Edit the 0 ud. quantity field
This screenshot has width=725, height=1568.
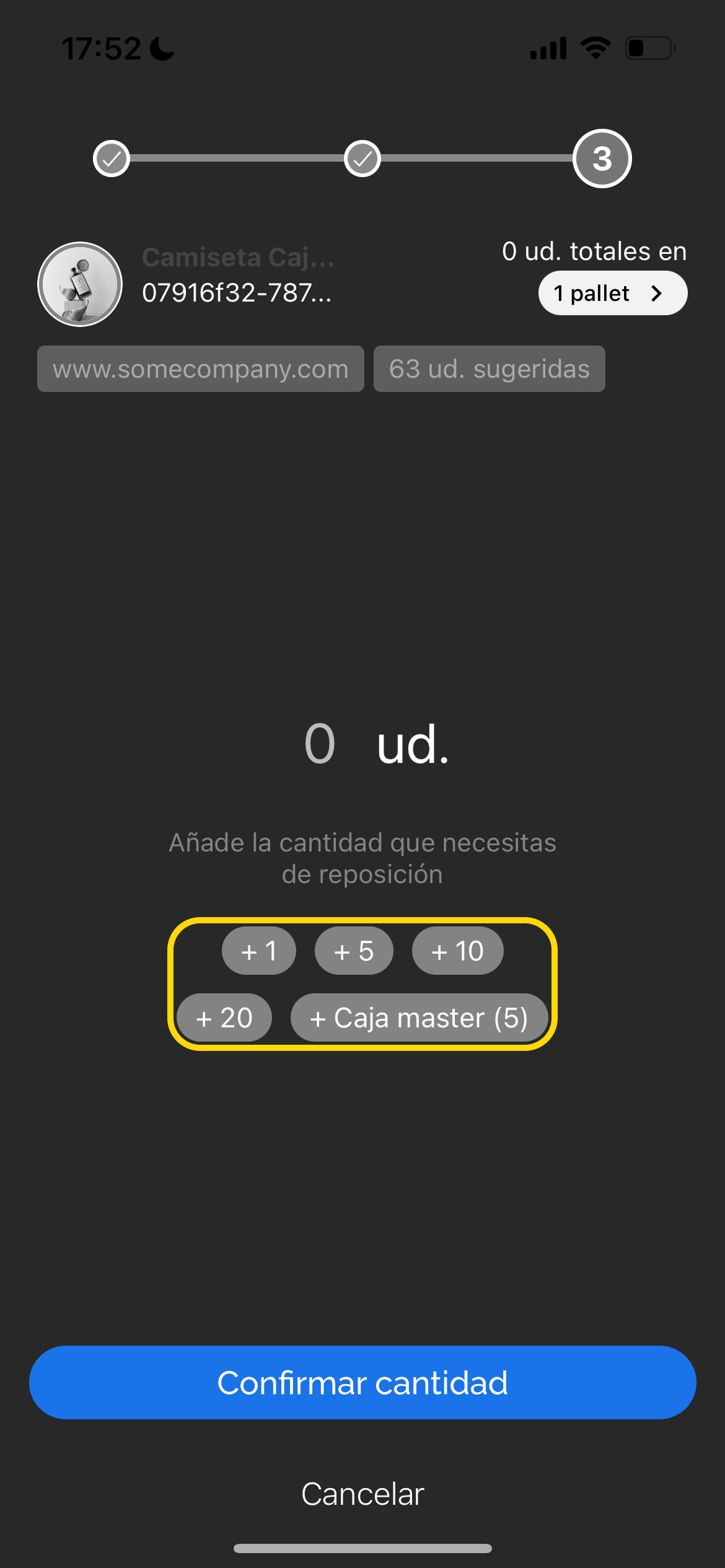320,744
